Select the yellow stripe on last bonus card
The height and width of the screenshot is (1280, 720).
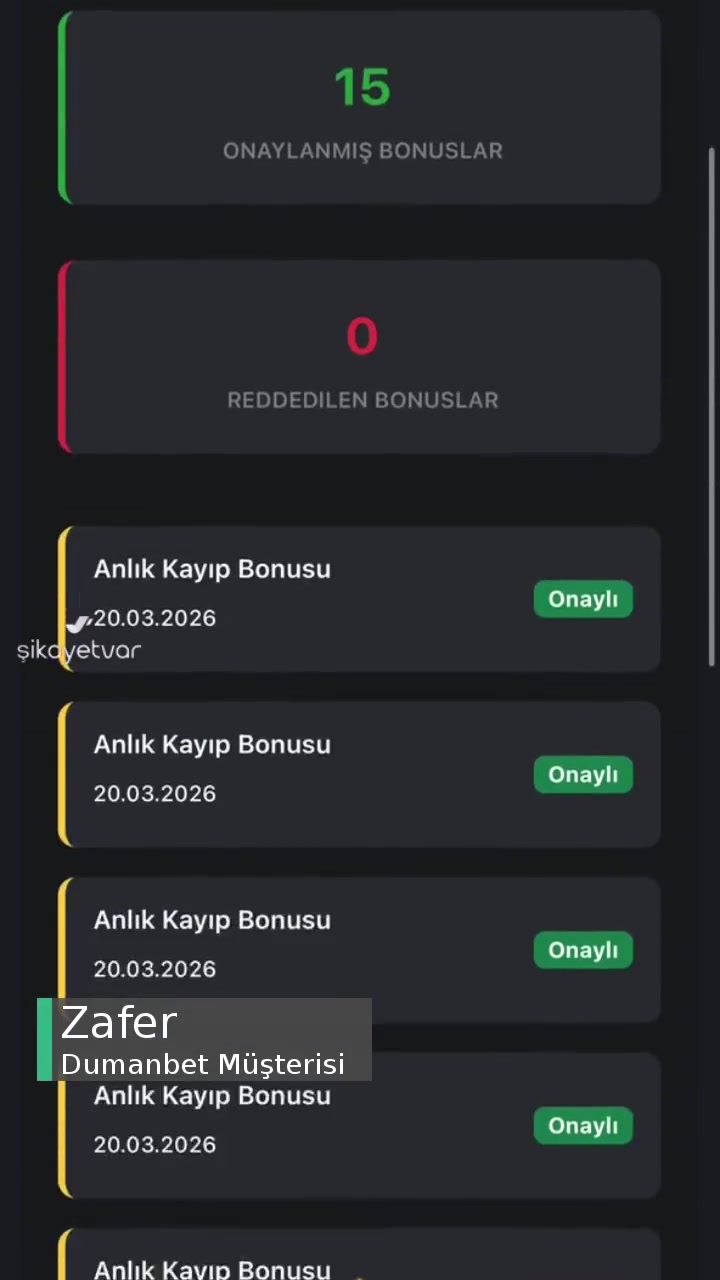(62, 1255)
